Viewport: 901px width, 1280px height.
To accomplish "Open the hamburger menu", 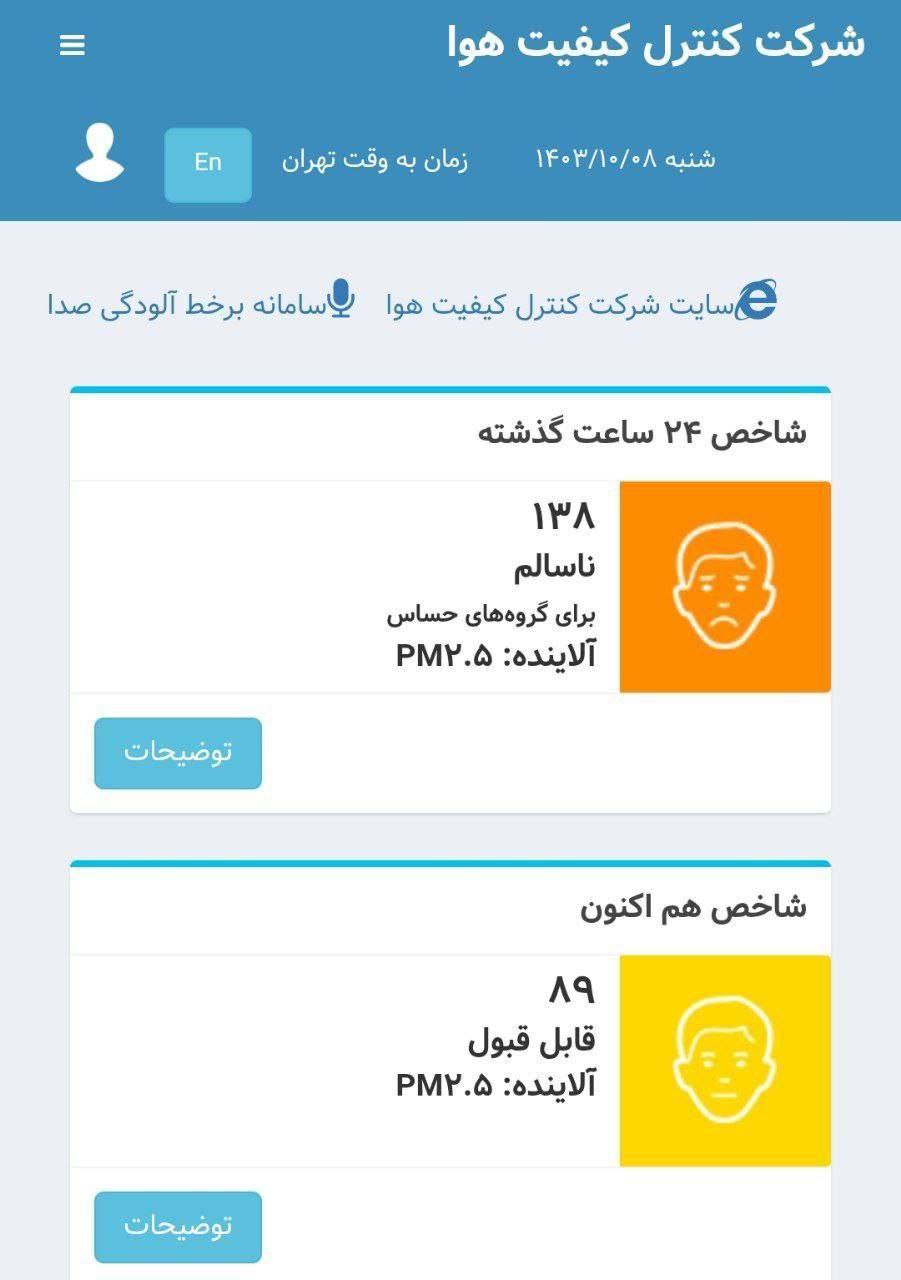I will [72, 46].
